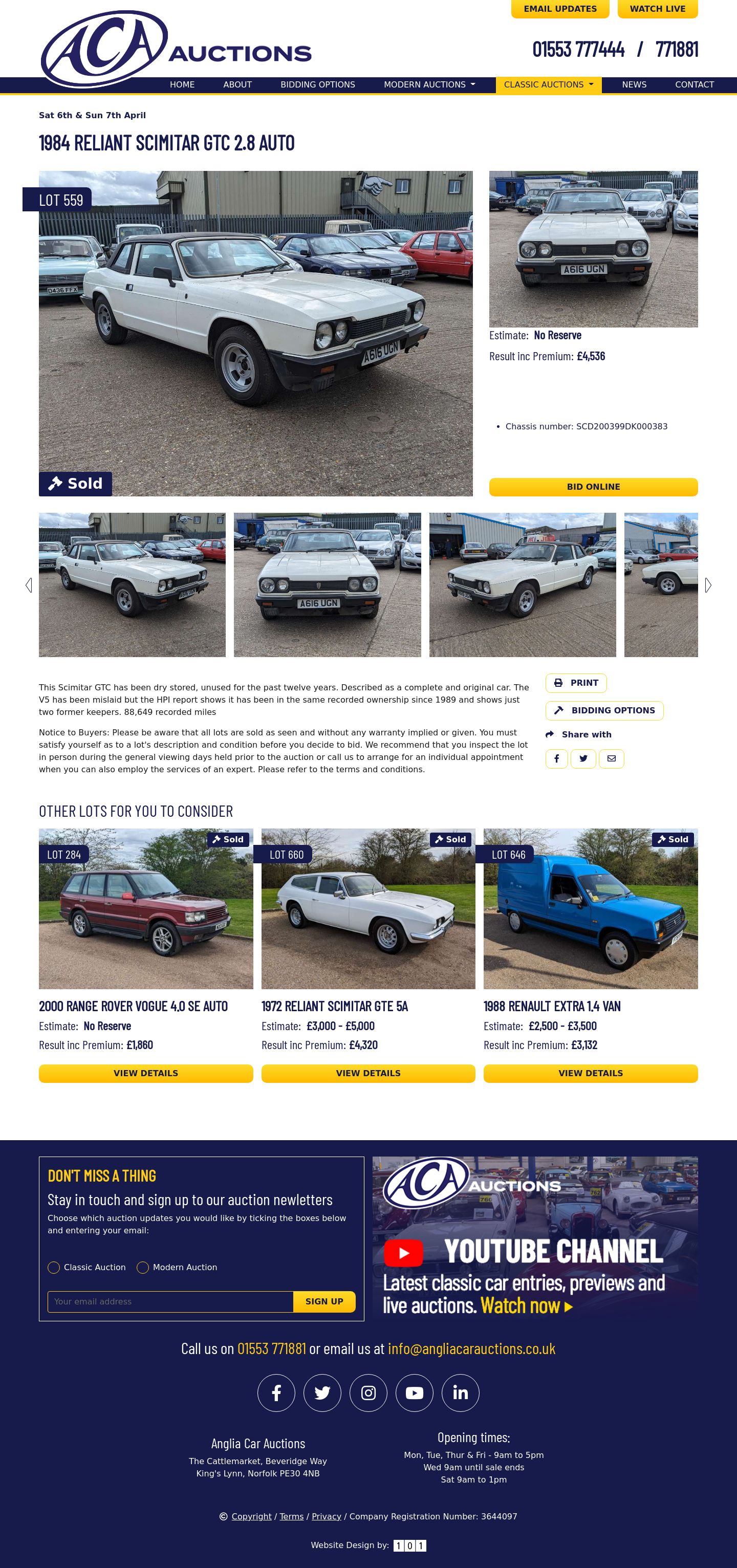Expand the Classic Auctions dropdown
Screen dimensions: 737x1568
coord(548,84)
